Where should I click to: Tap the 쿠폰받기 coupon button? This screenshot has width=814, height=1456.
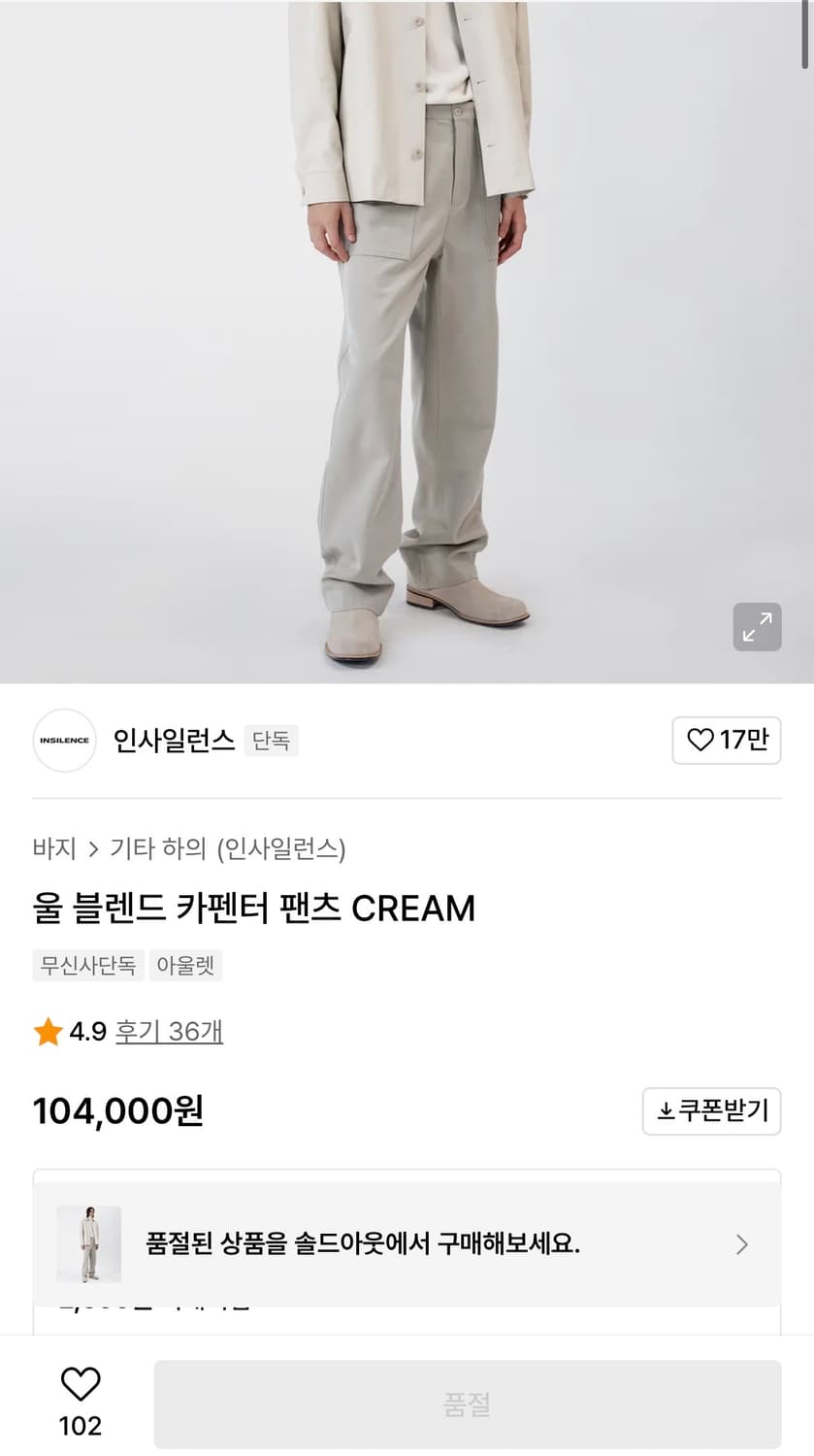coord(711,1111)
